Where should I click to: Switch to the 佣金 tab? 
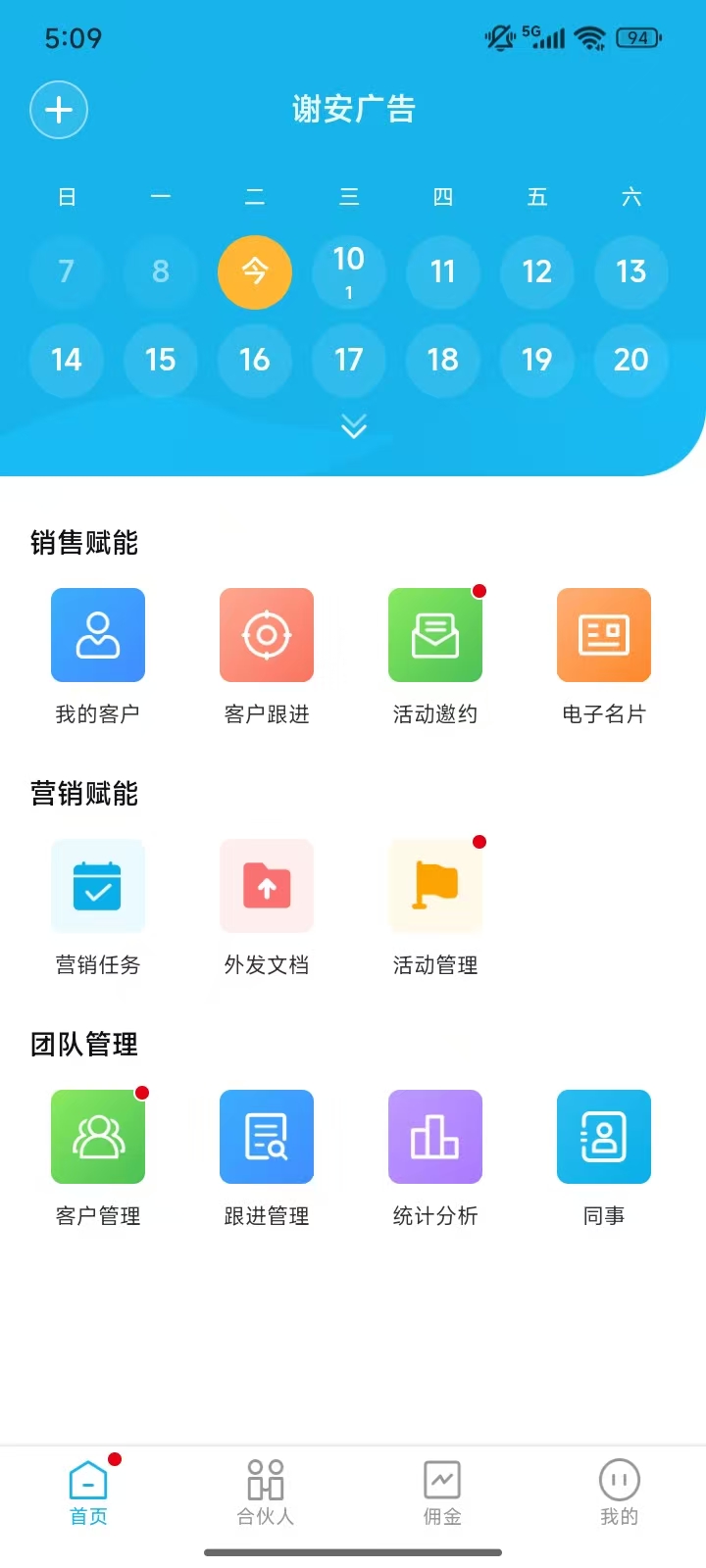click(x=441, y=1490)
